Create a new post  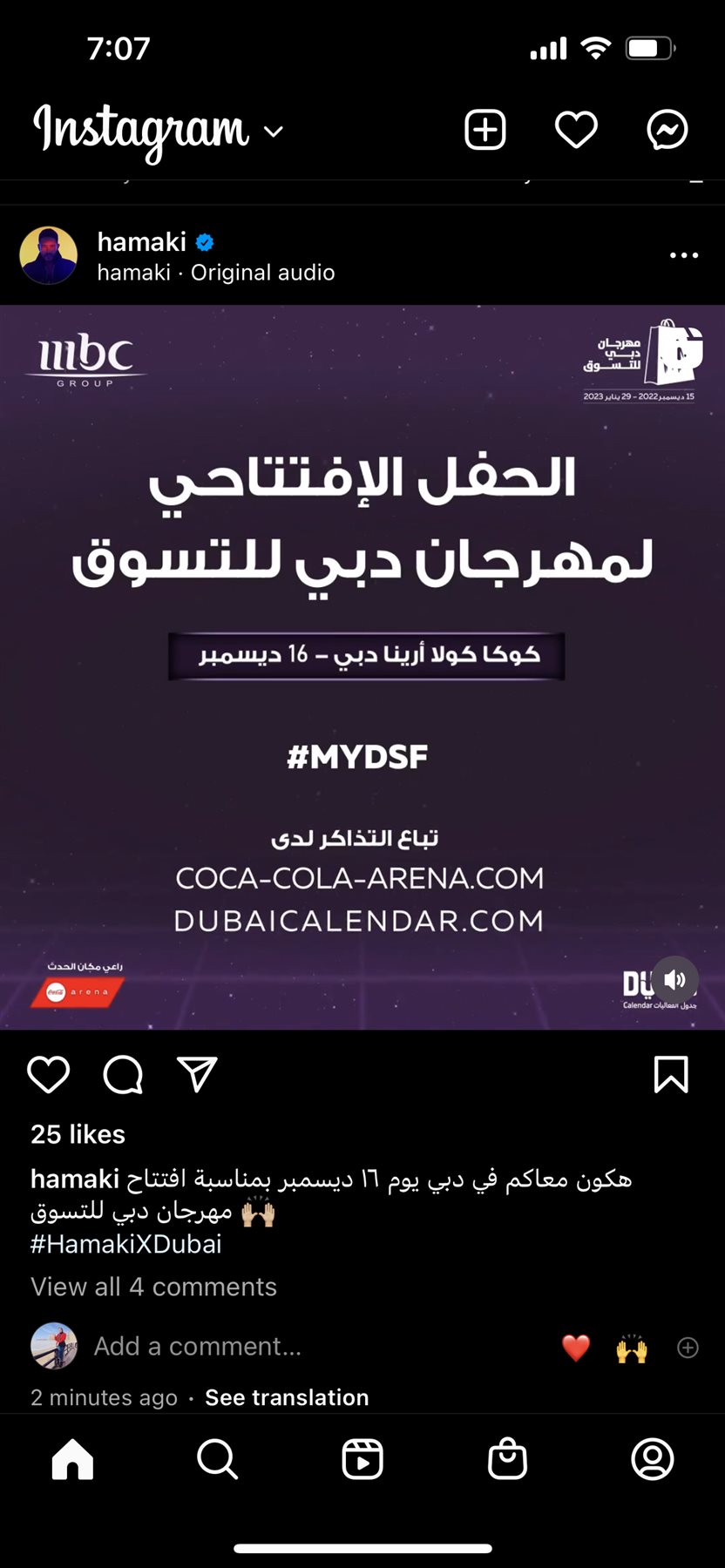tap(485, 131)
